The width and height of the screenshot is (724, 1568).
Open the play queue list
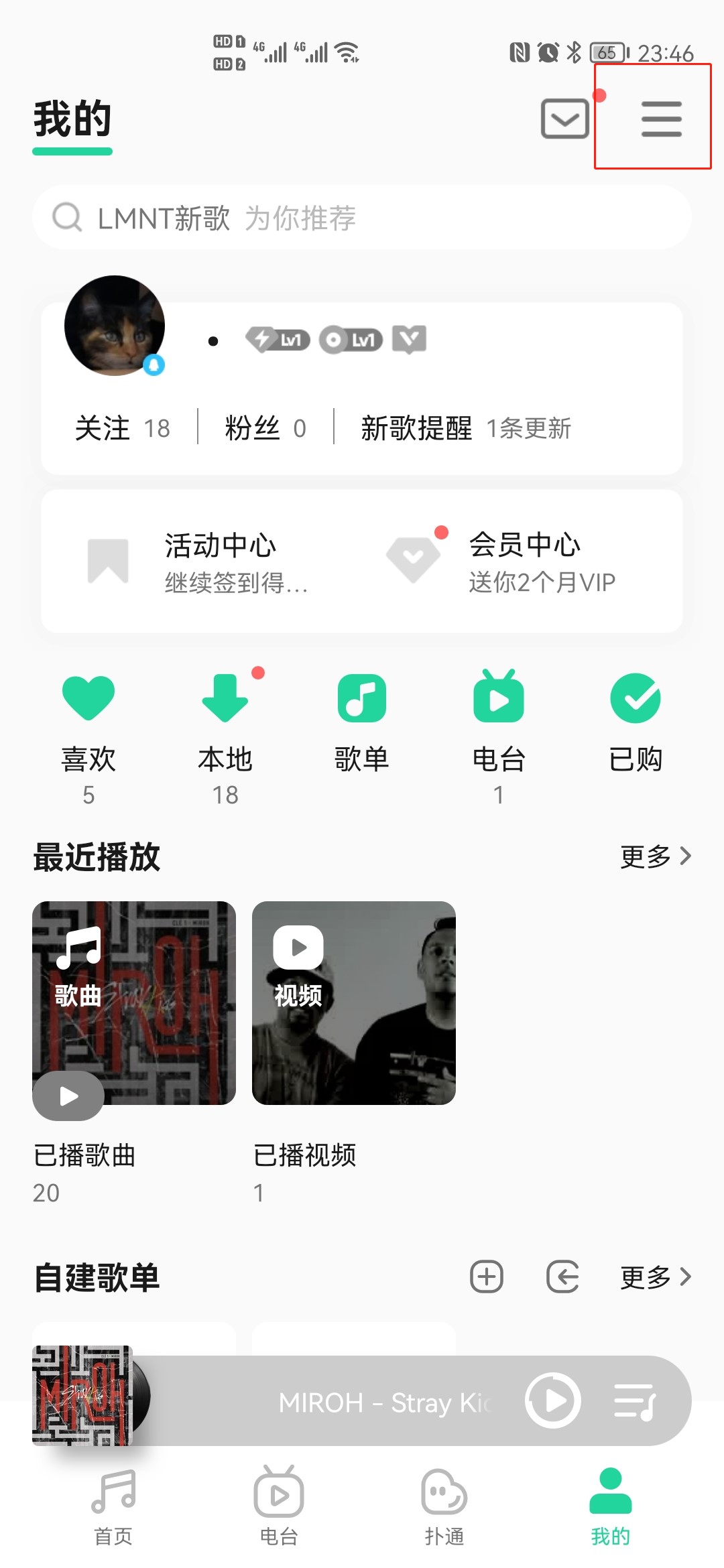[x=635, y=1401]
